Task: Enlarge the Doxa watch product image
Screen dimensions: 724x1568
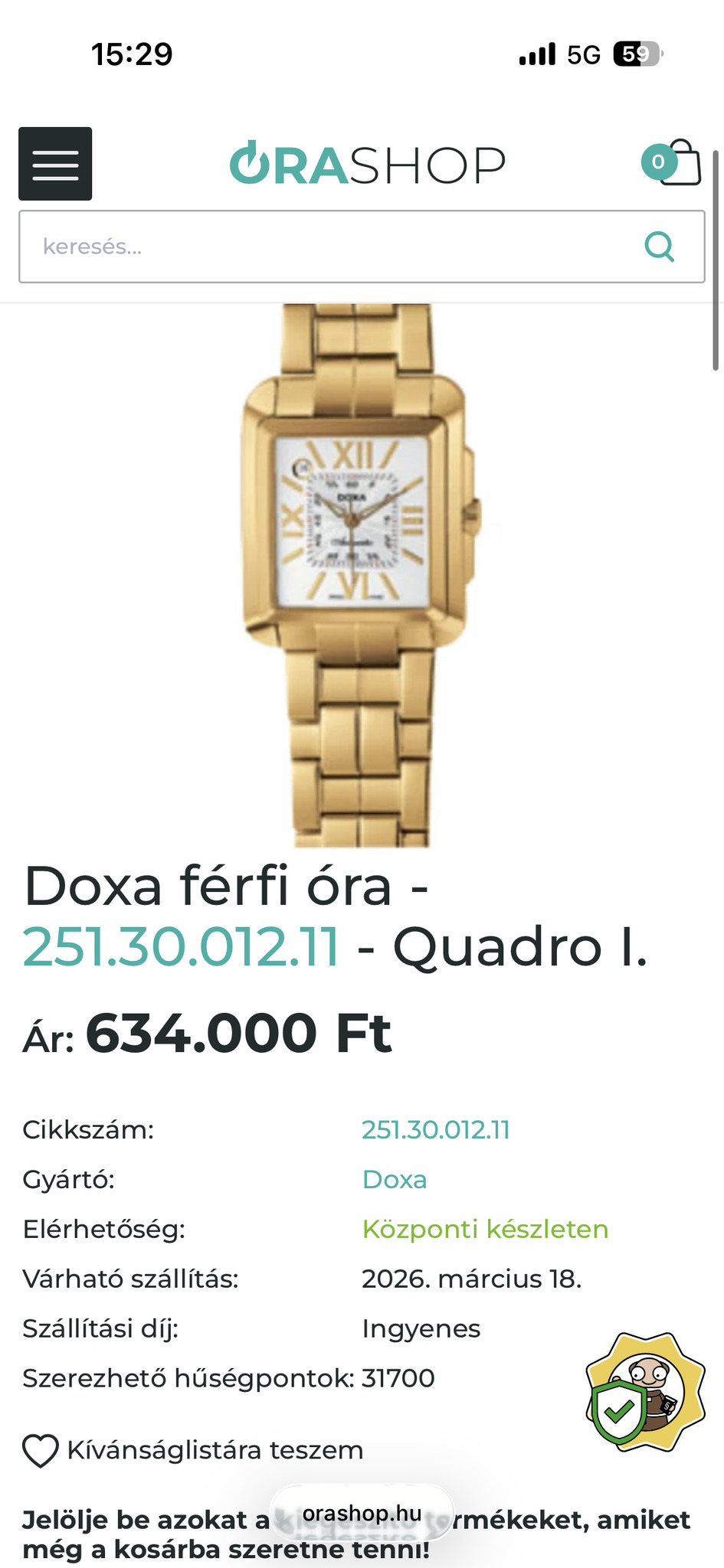Action: [360, 574]
